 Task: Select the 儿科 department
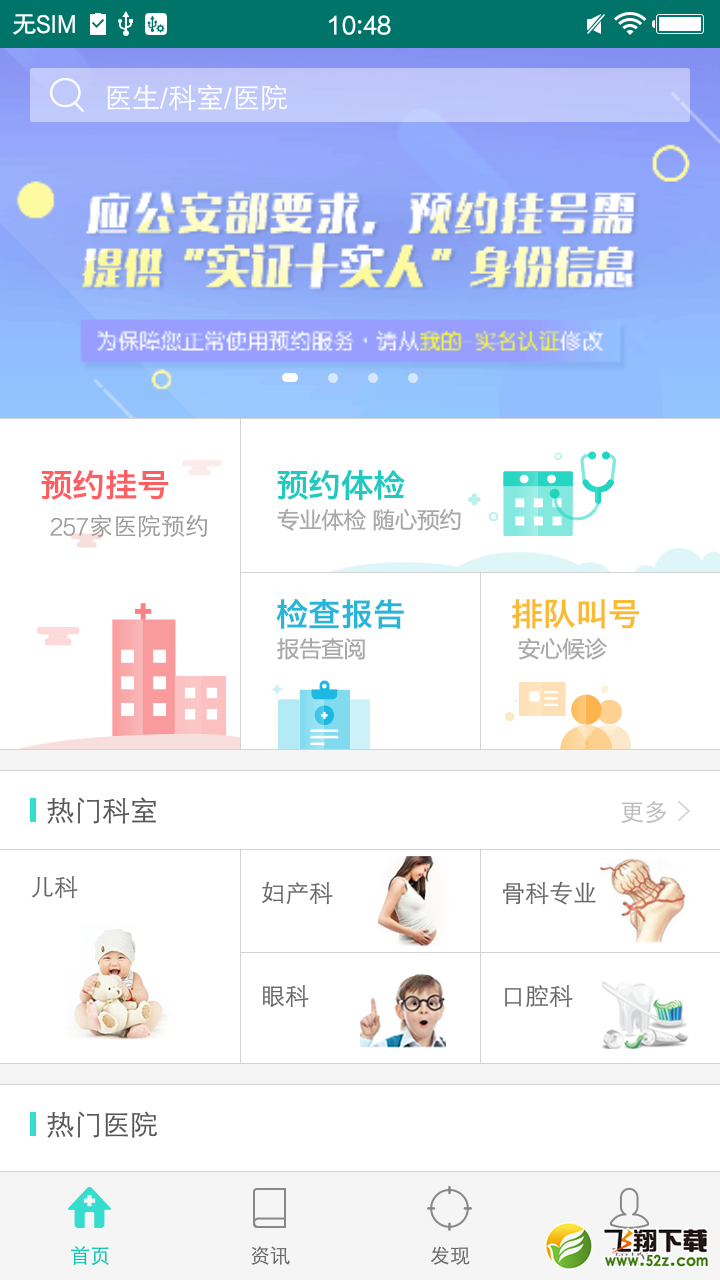click(x=120, y=957)
